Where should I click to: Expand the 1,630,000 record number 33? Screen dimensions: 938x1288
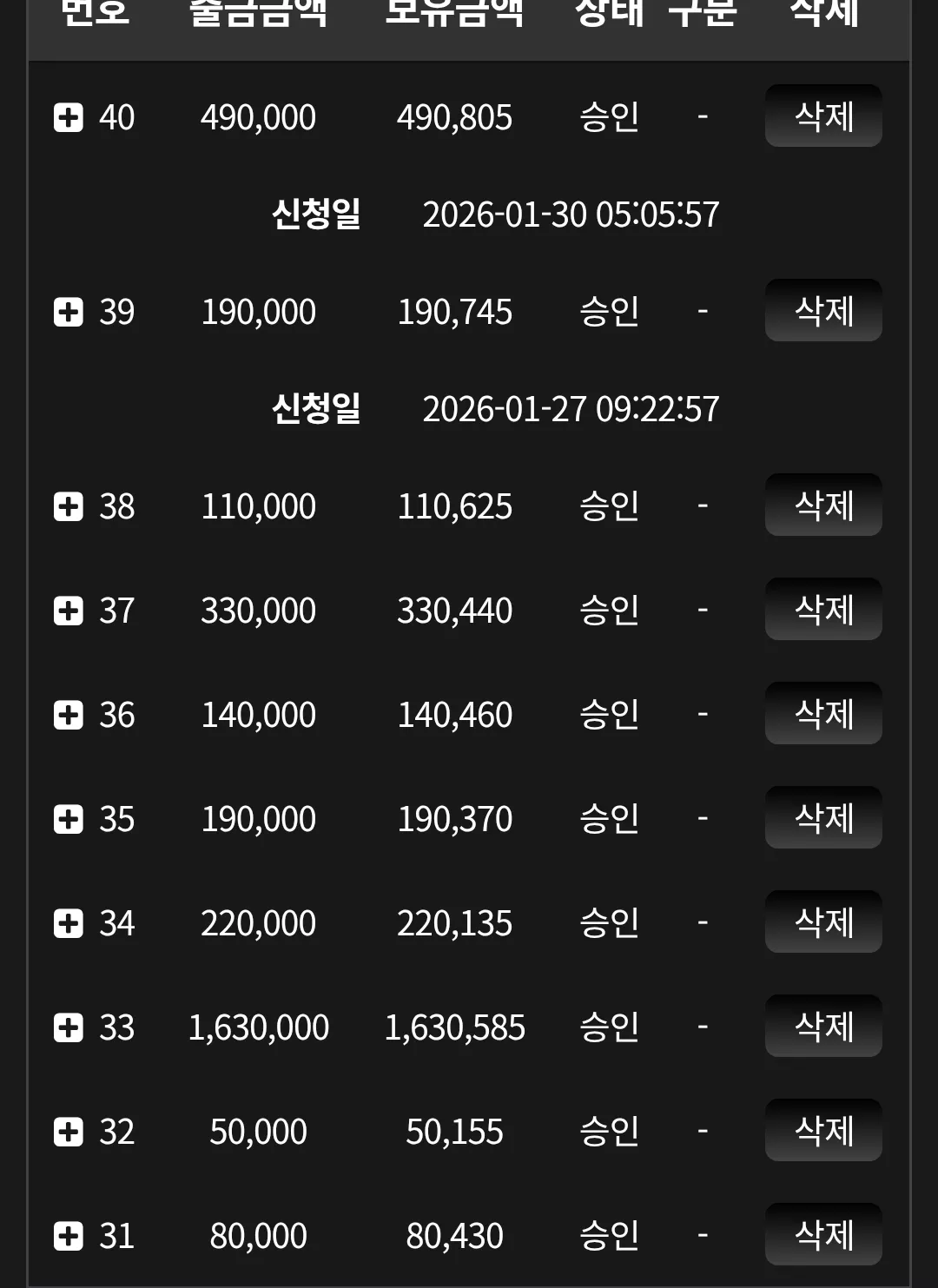pos(69,1027)
